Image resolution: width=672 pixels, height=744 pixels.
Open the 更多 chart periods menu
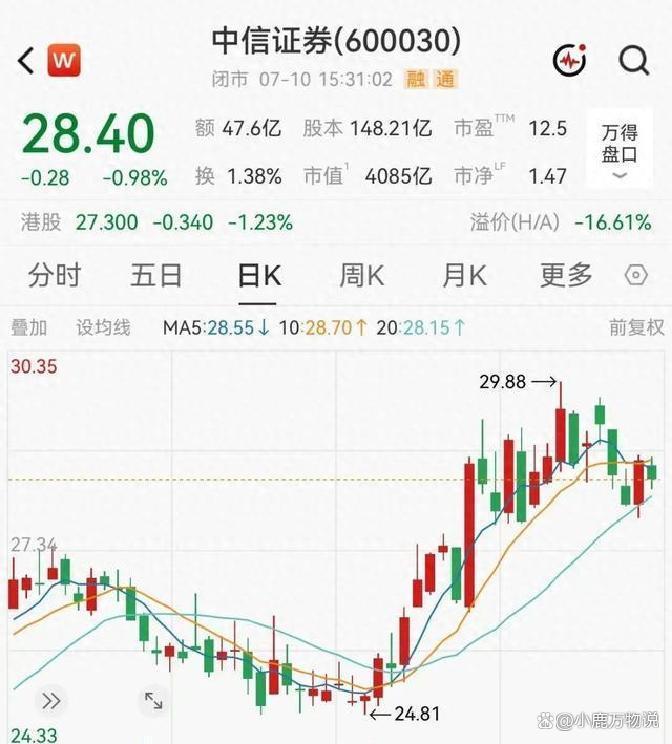(566, 275)
